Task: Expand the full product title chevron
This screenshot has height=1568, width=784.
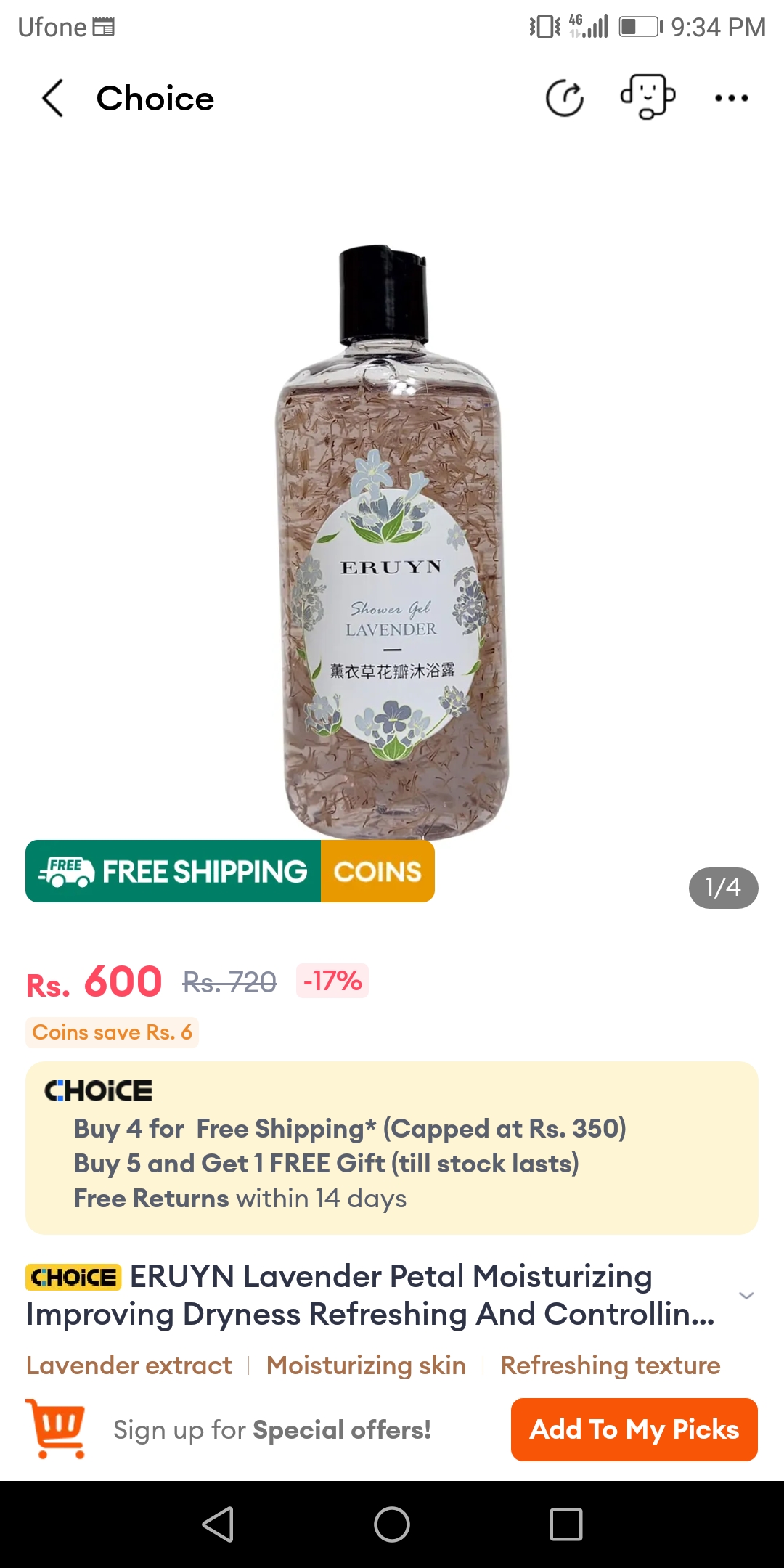Action: point(746,1296)
